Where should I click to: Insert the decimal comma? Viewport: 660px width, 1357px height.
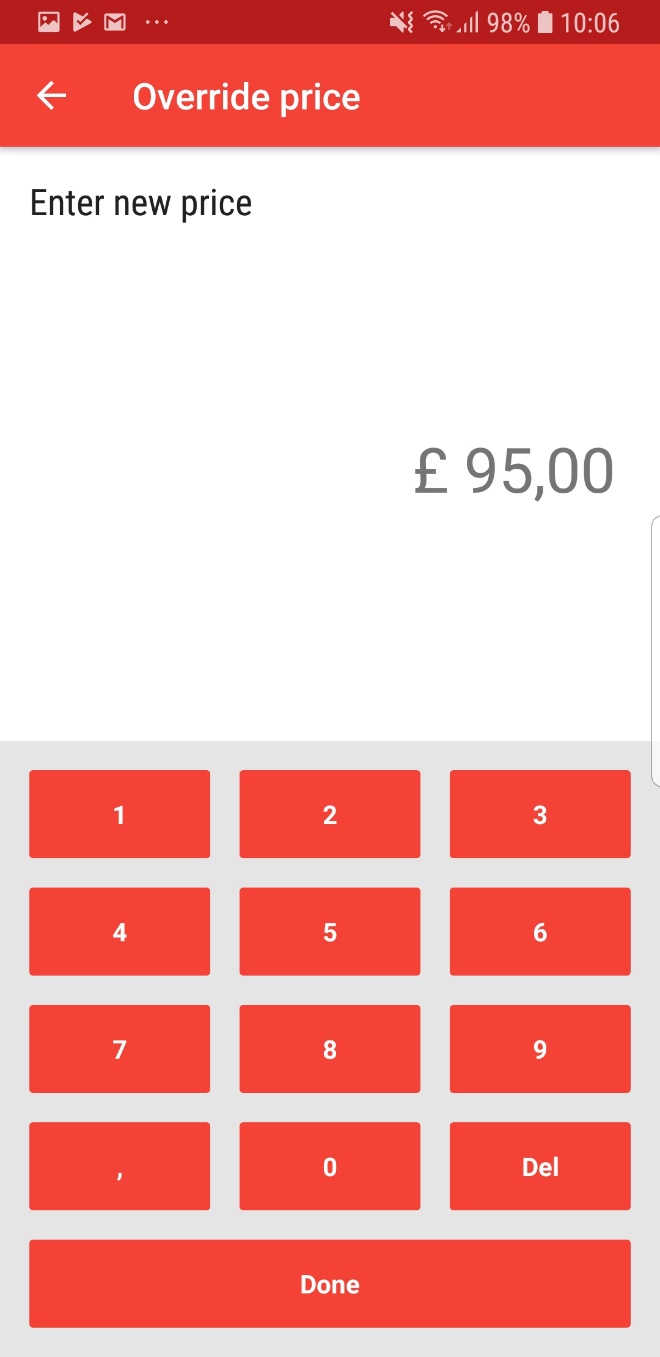point(119,1166)
